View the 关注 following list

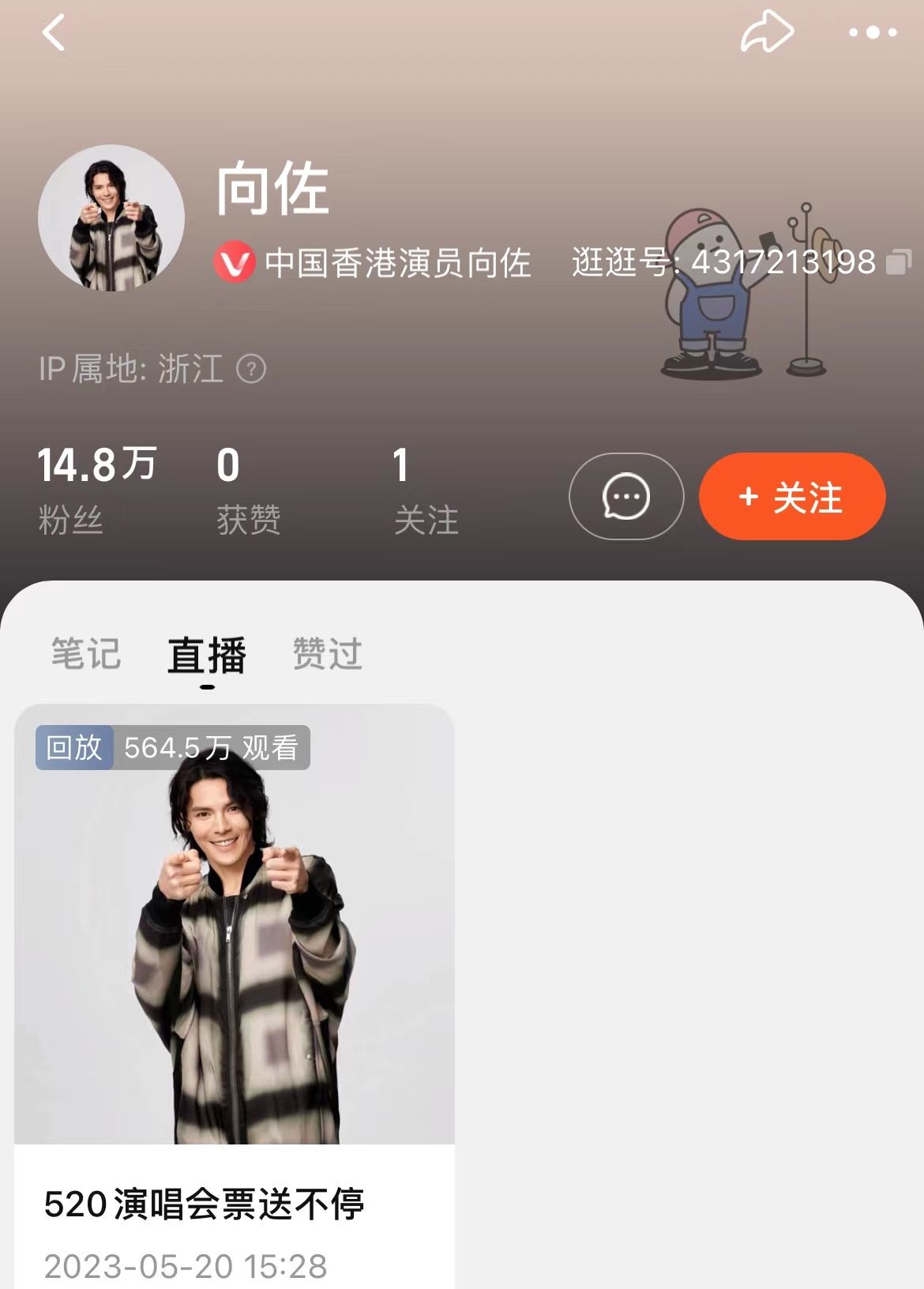click(x=425, y=490)
